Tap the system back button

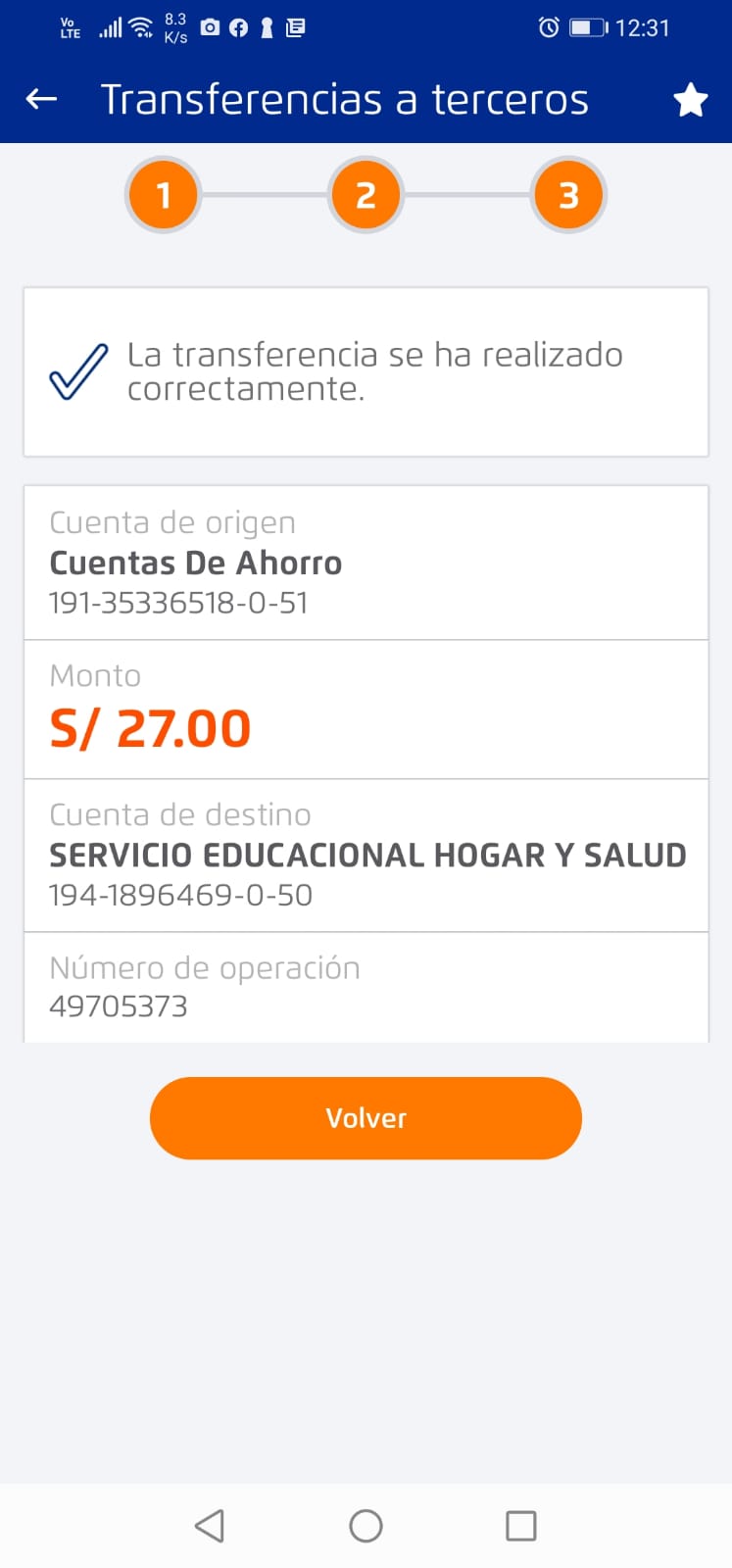click(210, 1526)
